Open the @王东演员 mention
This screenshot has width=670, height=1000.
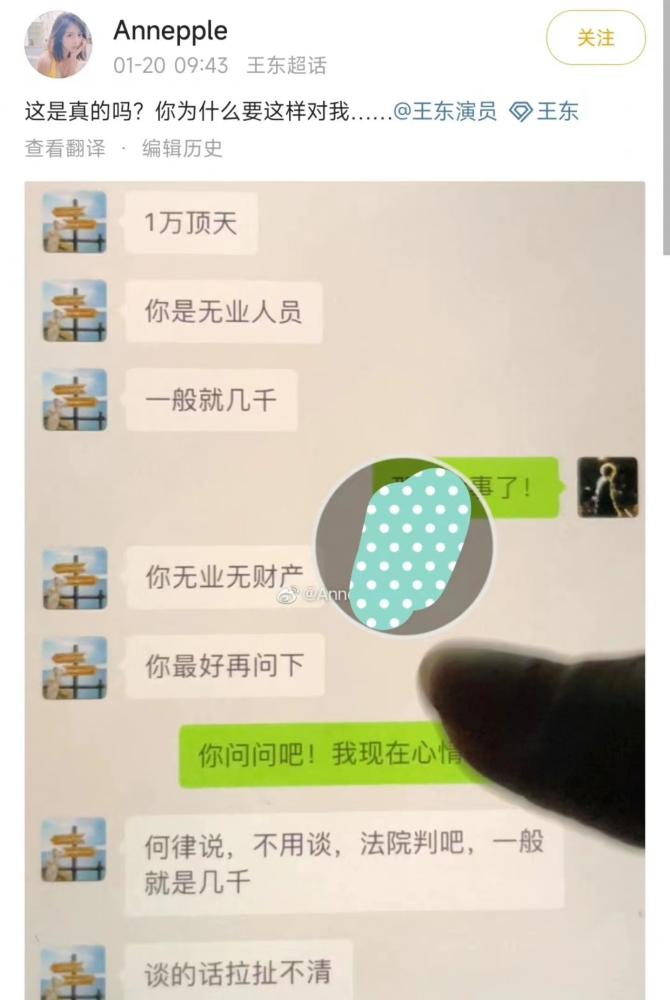click(x=445, y=111)
